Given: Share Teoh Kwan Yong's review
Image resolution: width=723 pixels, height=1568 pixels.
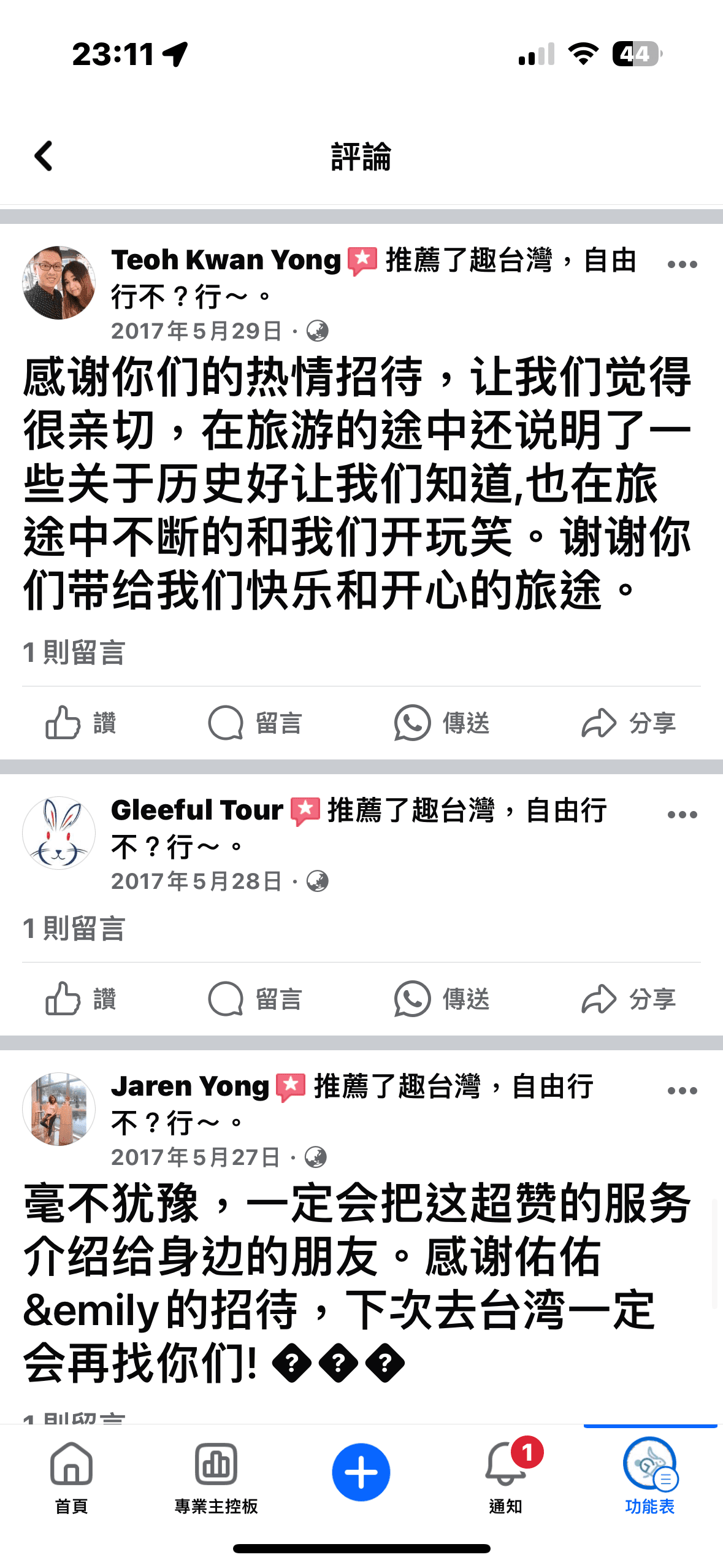Looking at the screenshot, I should point(629,723).
